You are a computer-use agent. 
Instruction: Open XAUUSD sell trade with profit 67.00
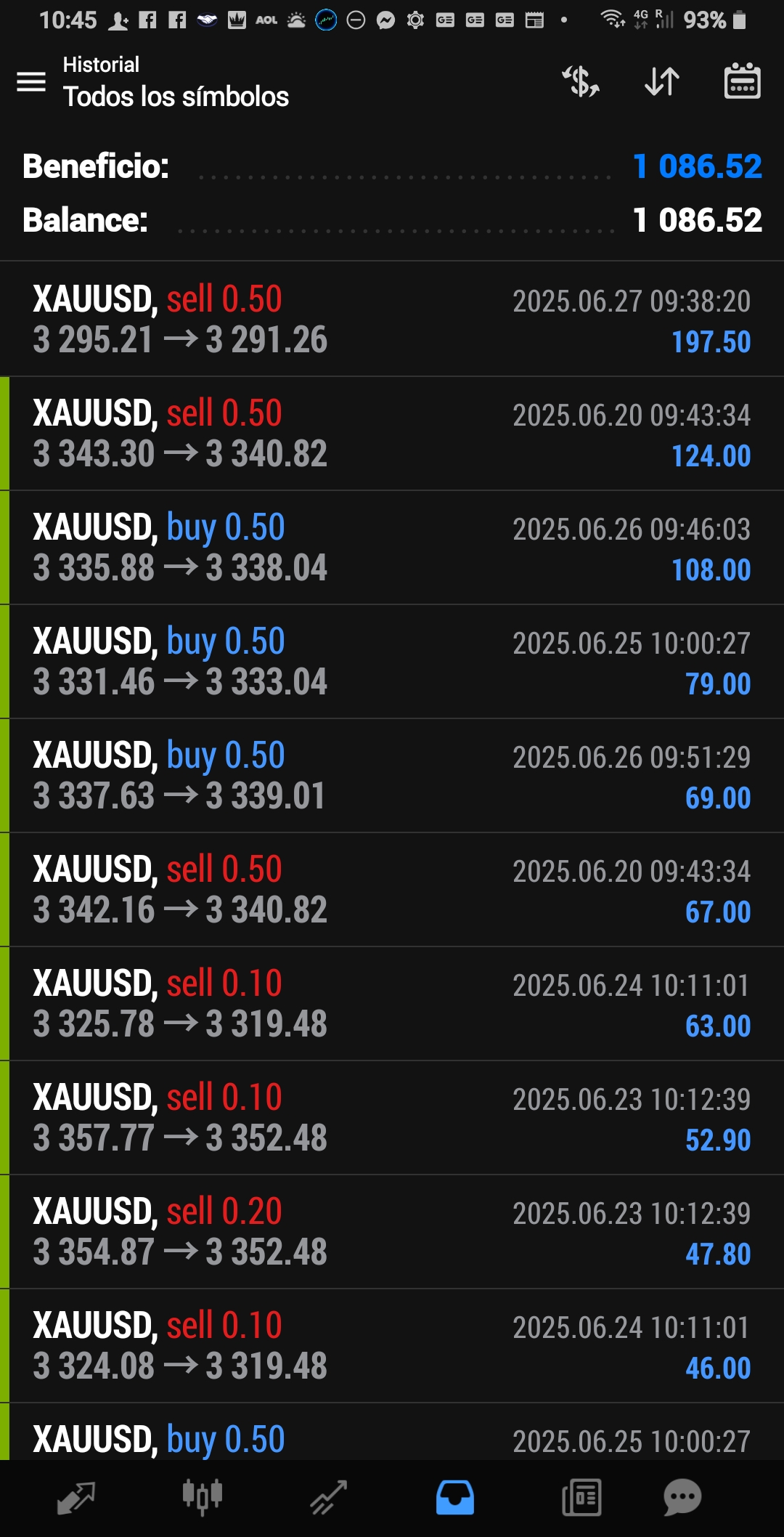coord(392,890)
